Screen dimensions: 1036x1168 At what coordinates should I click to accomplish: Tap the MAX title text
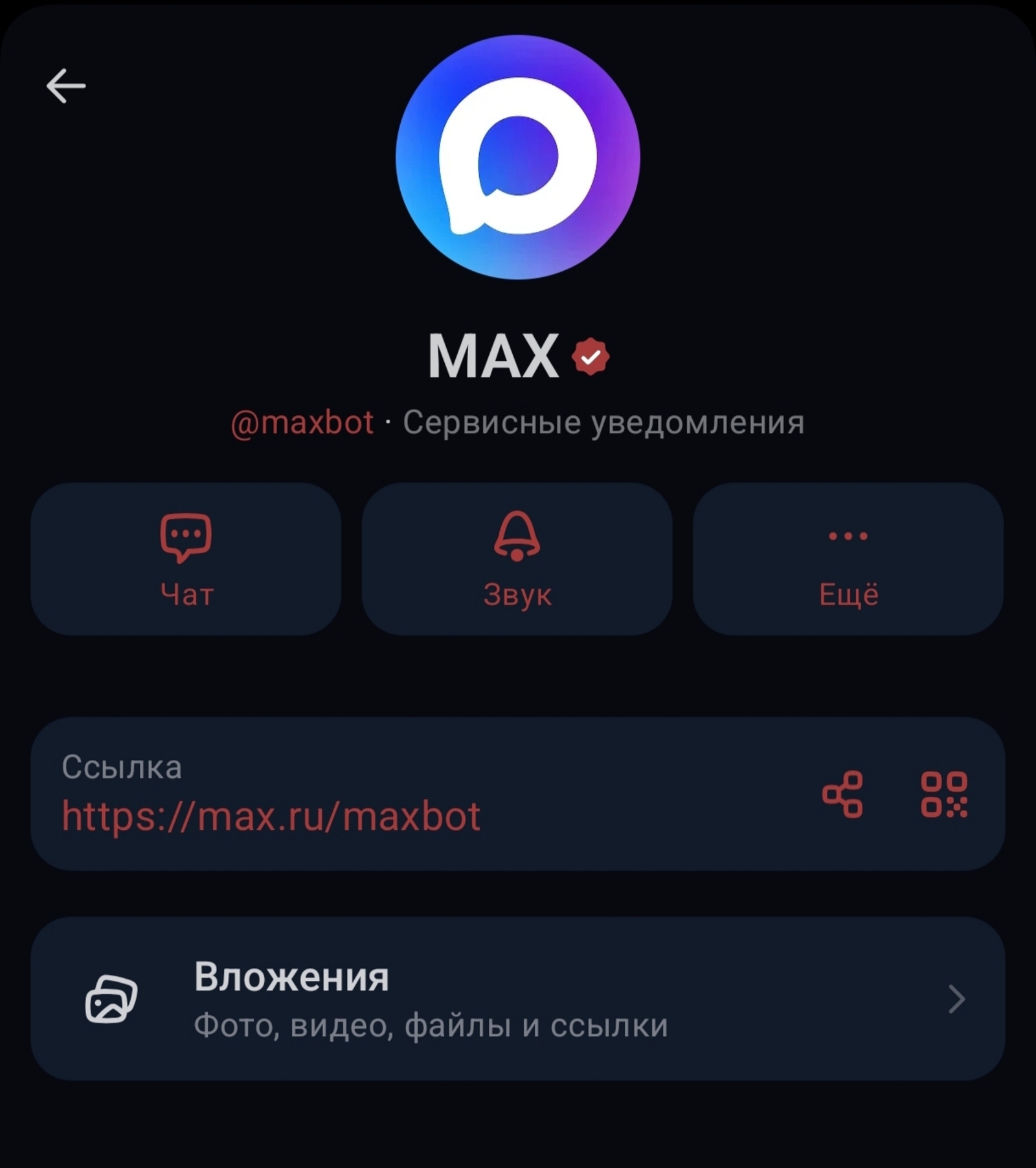click(x=495, y=356)
